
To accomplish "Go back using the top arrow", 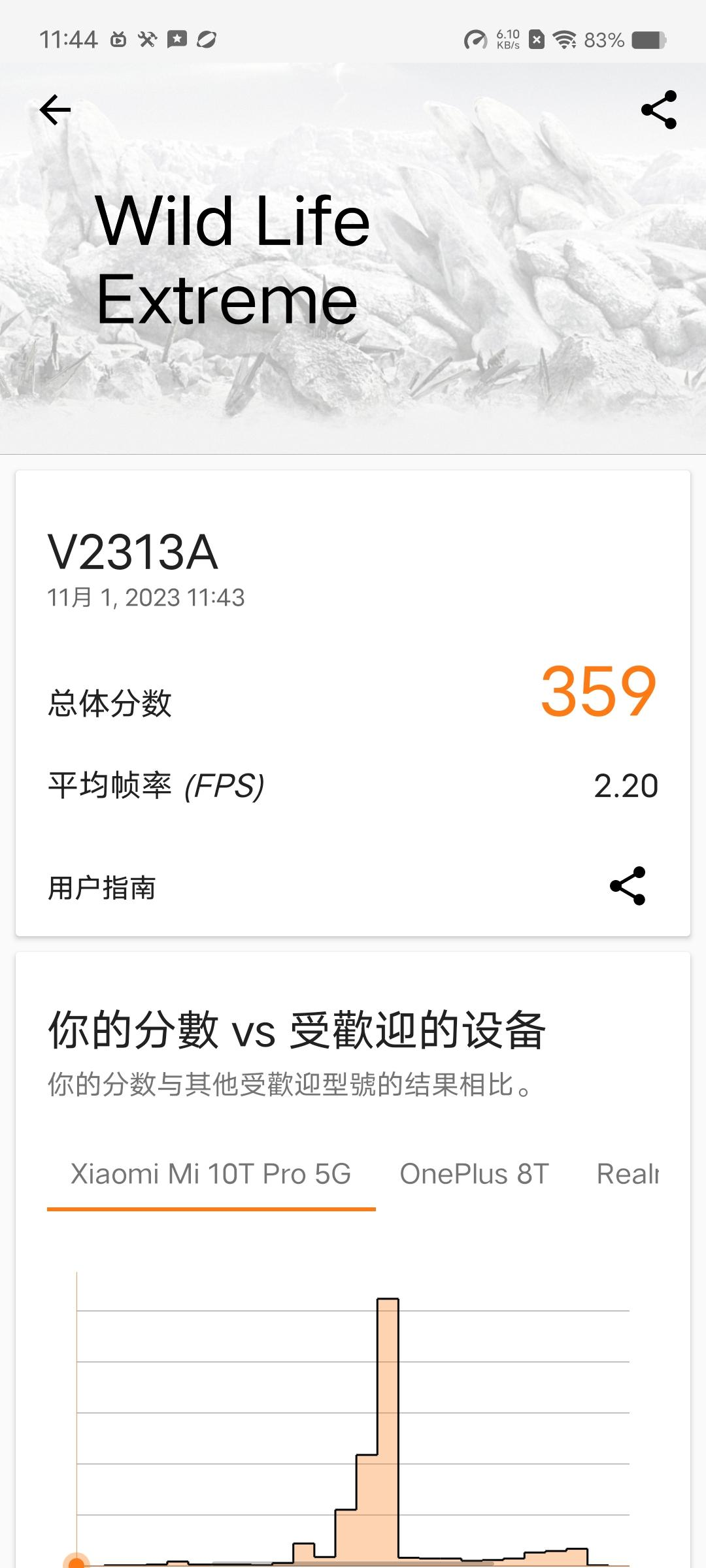I will [55, 110].
